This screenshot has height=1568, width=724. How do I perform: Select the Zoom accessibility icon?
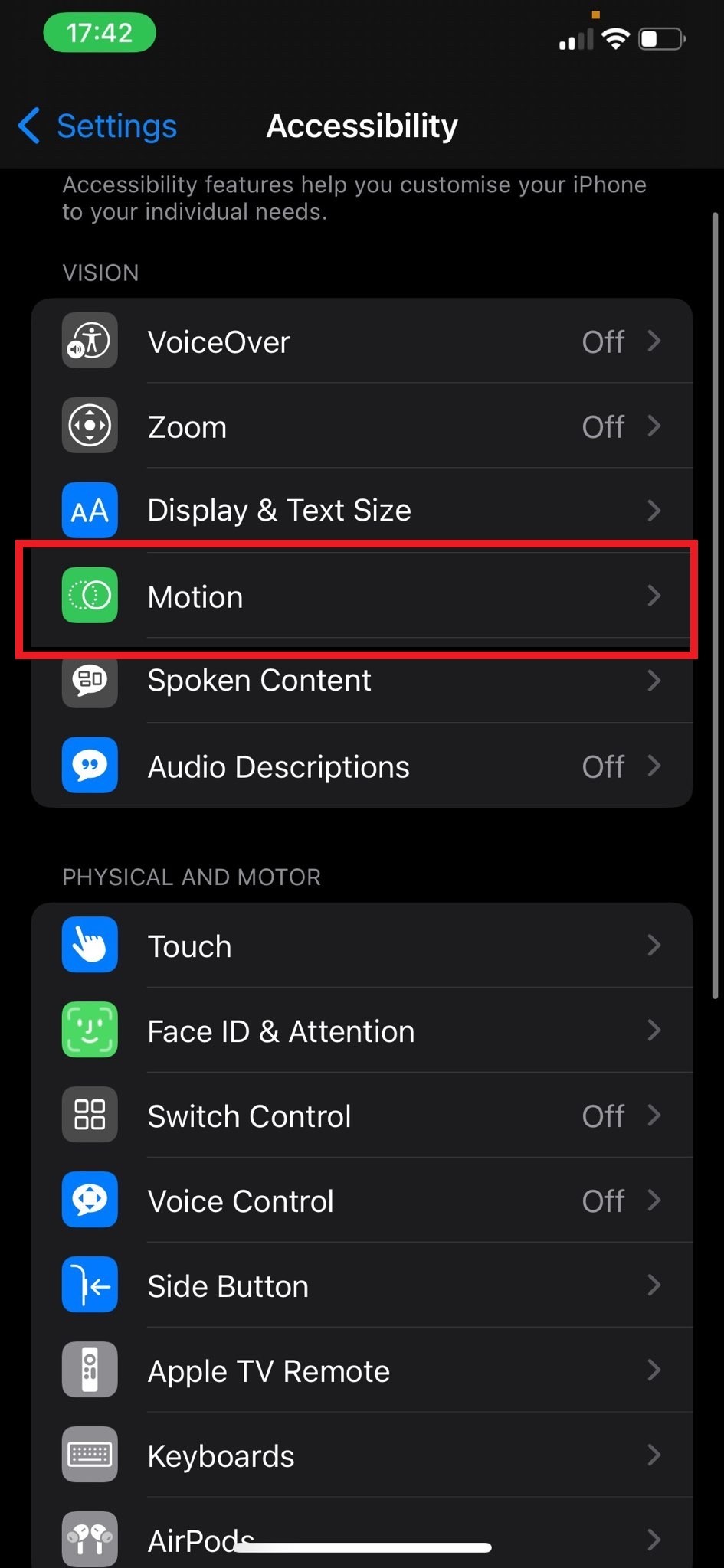(90, 426)
